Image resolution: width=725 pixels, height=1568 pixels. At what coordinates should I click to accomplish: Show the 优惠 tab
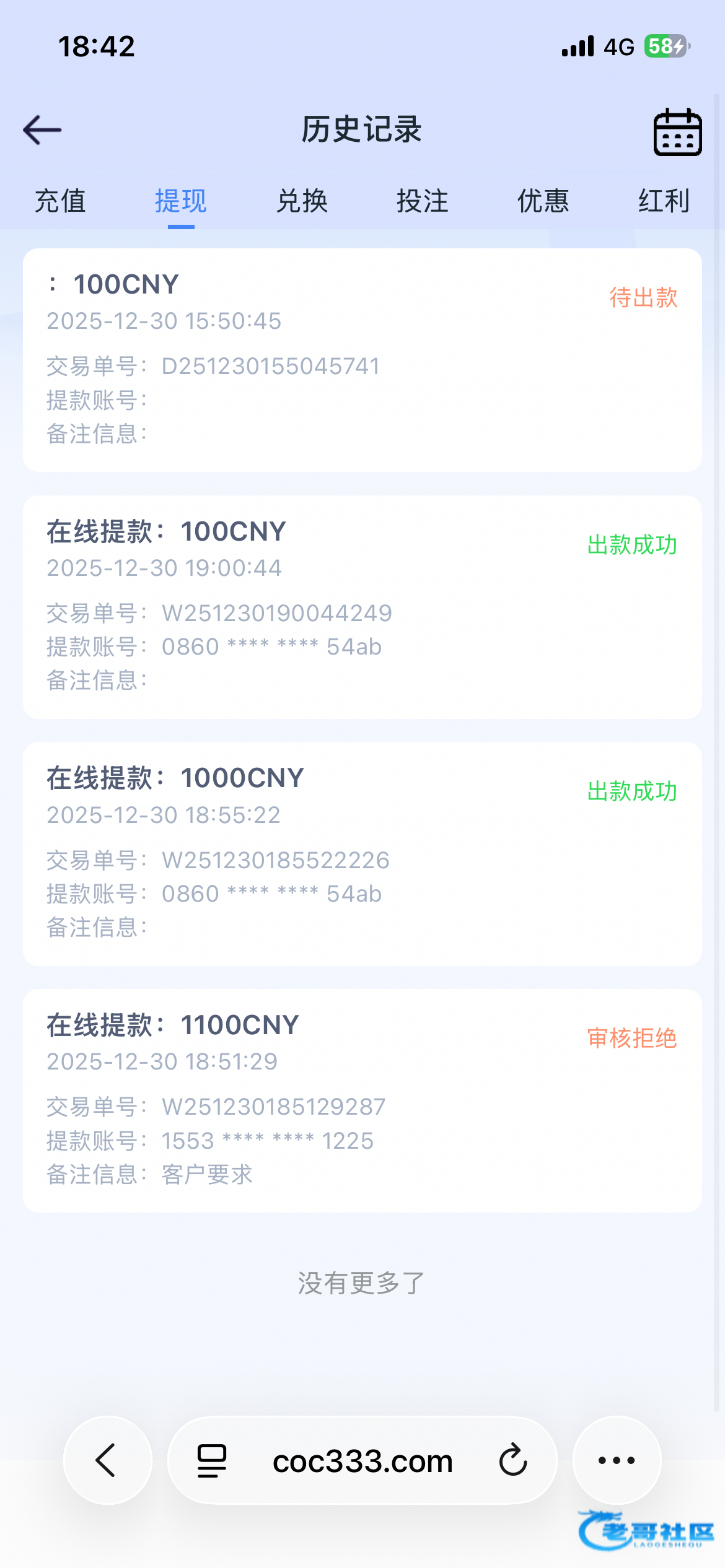543,201
